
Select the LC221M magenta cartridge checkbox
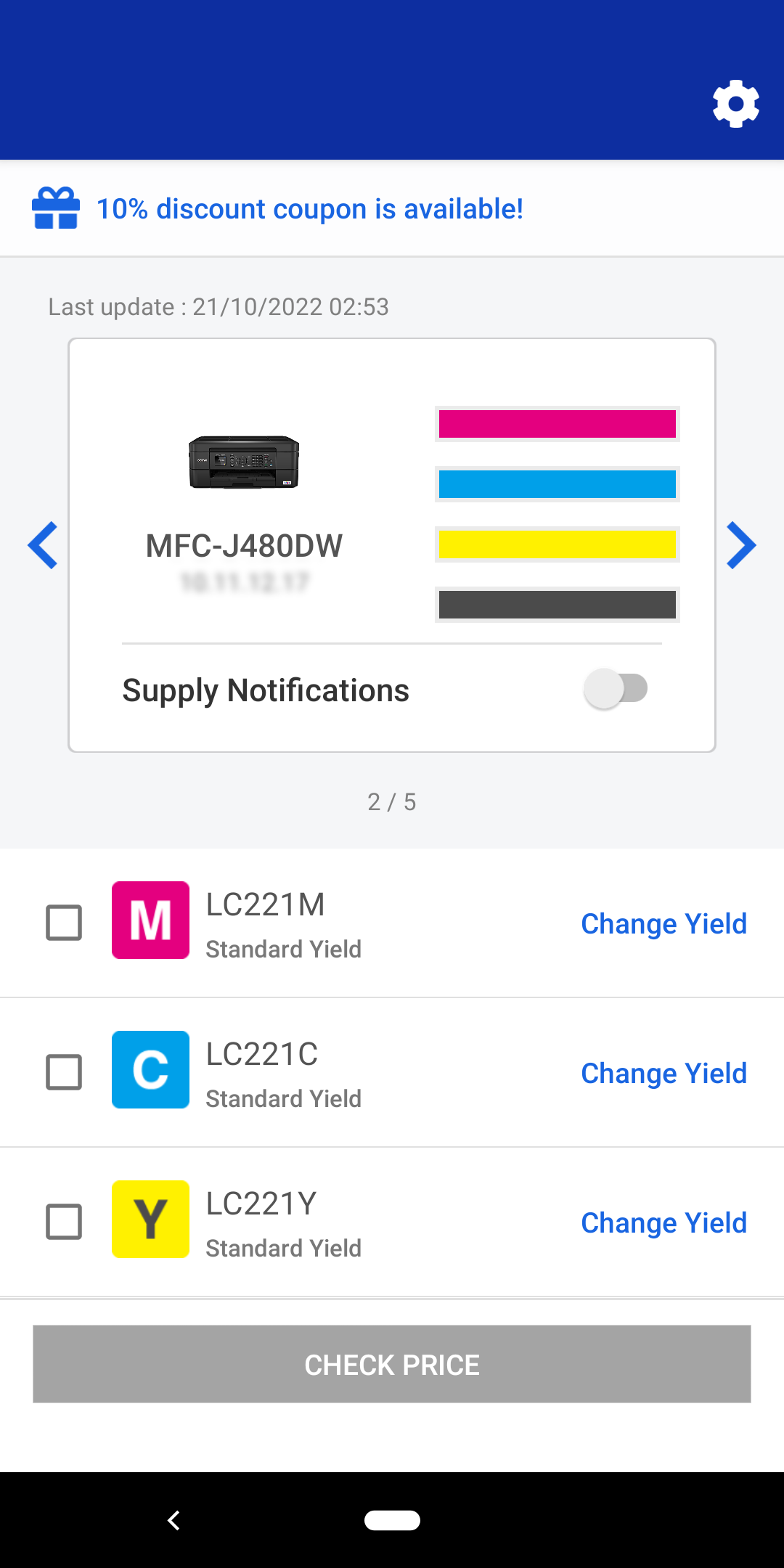[x=64, y=923]
